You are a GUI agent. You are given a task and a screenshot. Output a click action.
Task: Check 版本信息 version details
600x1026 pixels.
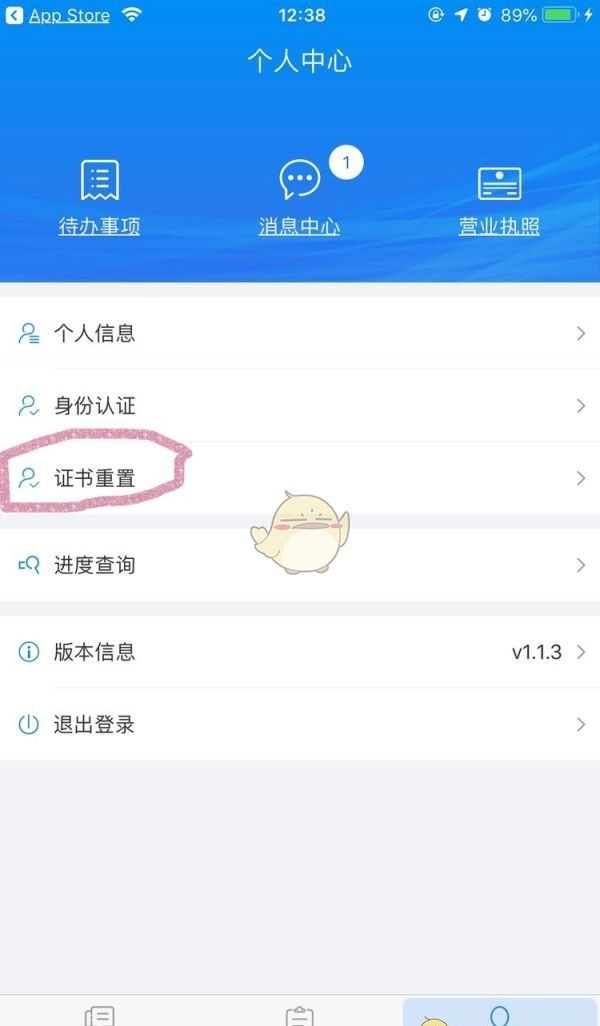300,652
